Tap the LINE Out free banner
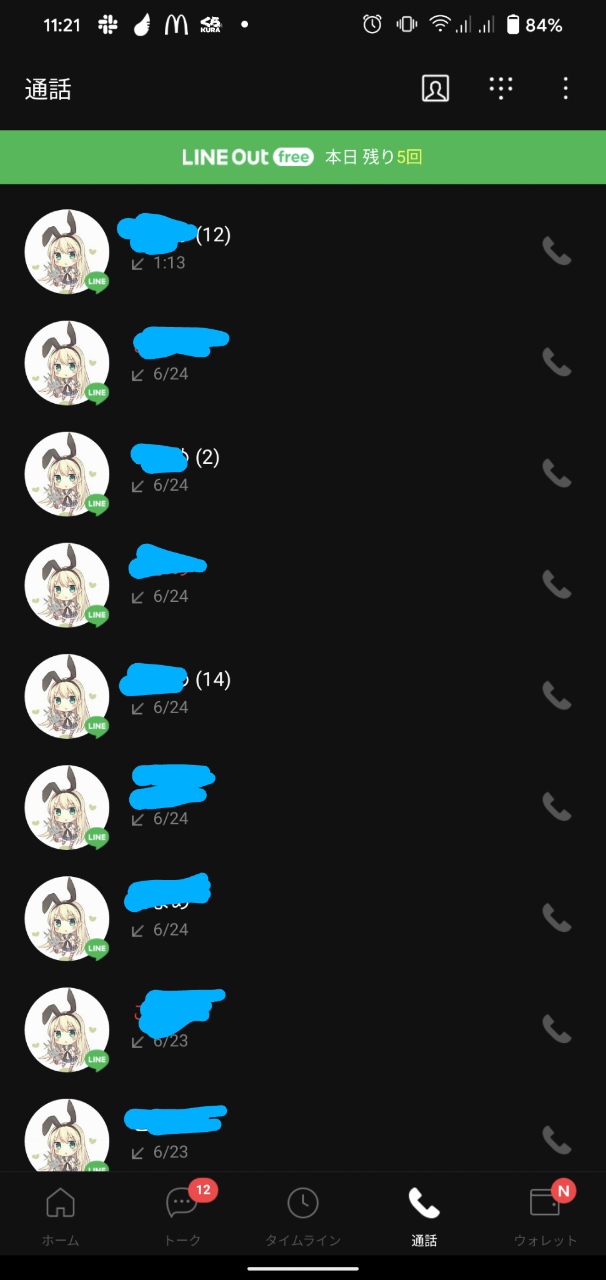 303,157
